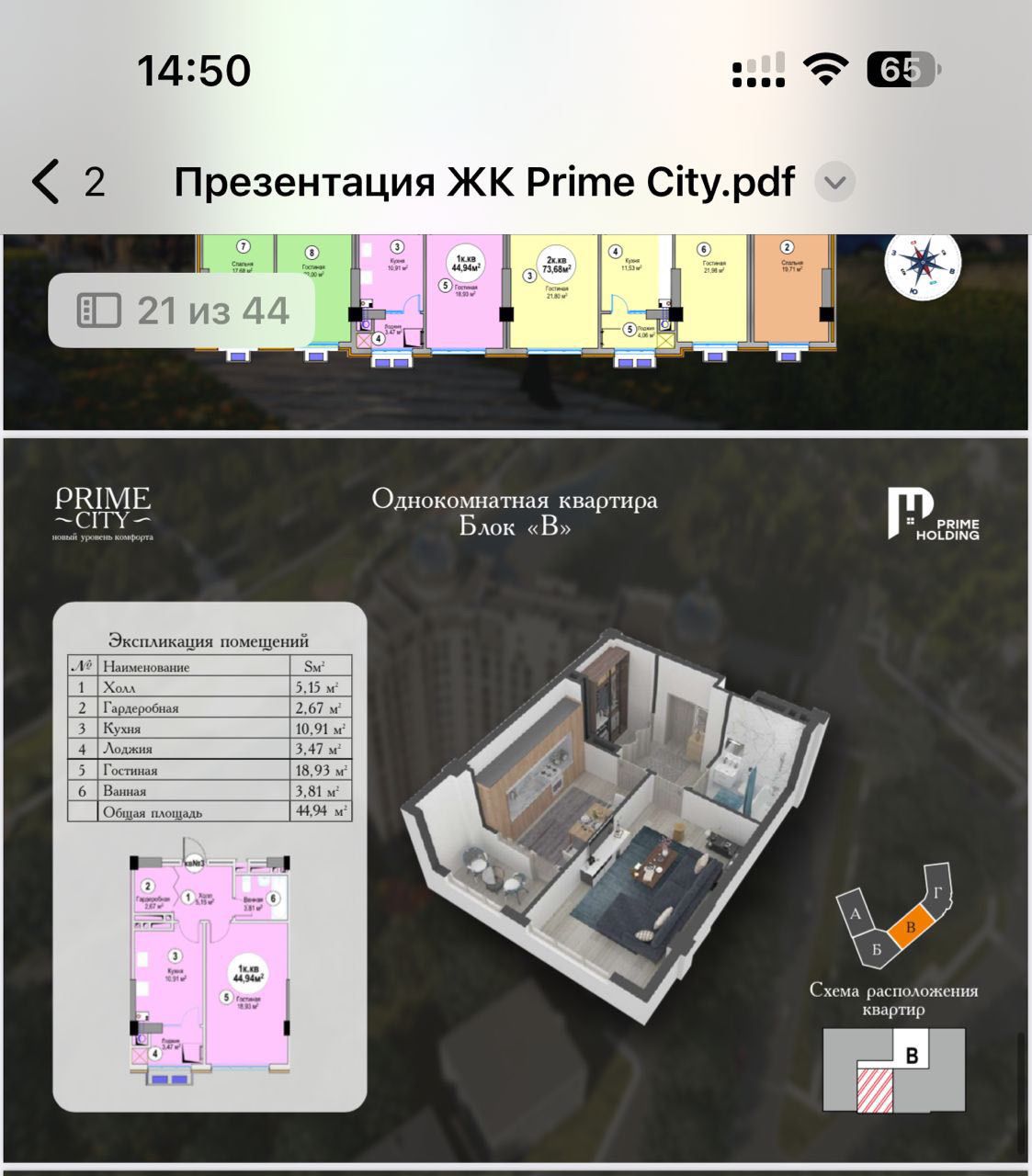The width and height of the screenshot is (1032, 1176).
Task: Expand the document title dropdown menu
Action: pos(834,182)
